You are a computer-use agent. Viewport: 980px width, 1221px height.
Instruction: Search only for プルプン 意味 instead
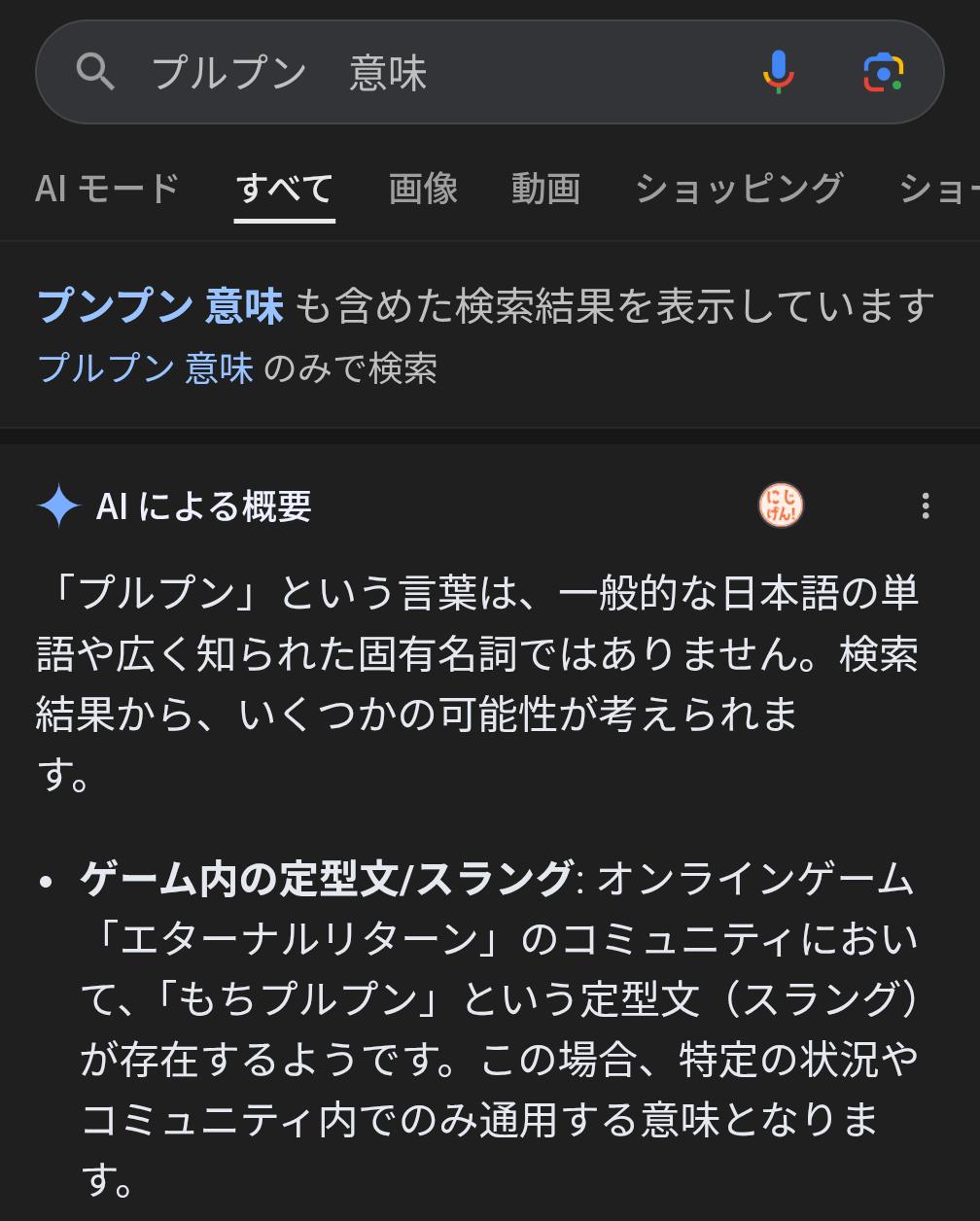click(146, 368)
